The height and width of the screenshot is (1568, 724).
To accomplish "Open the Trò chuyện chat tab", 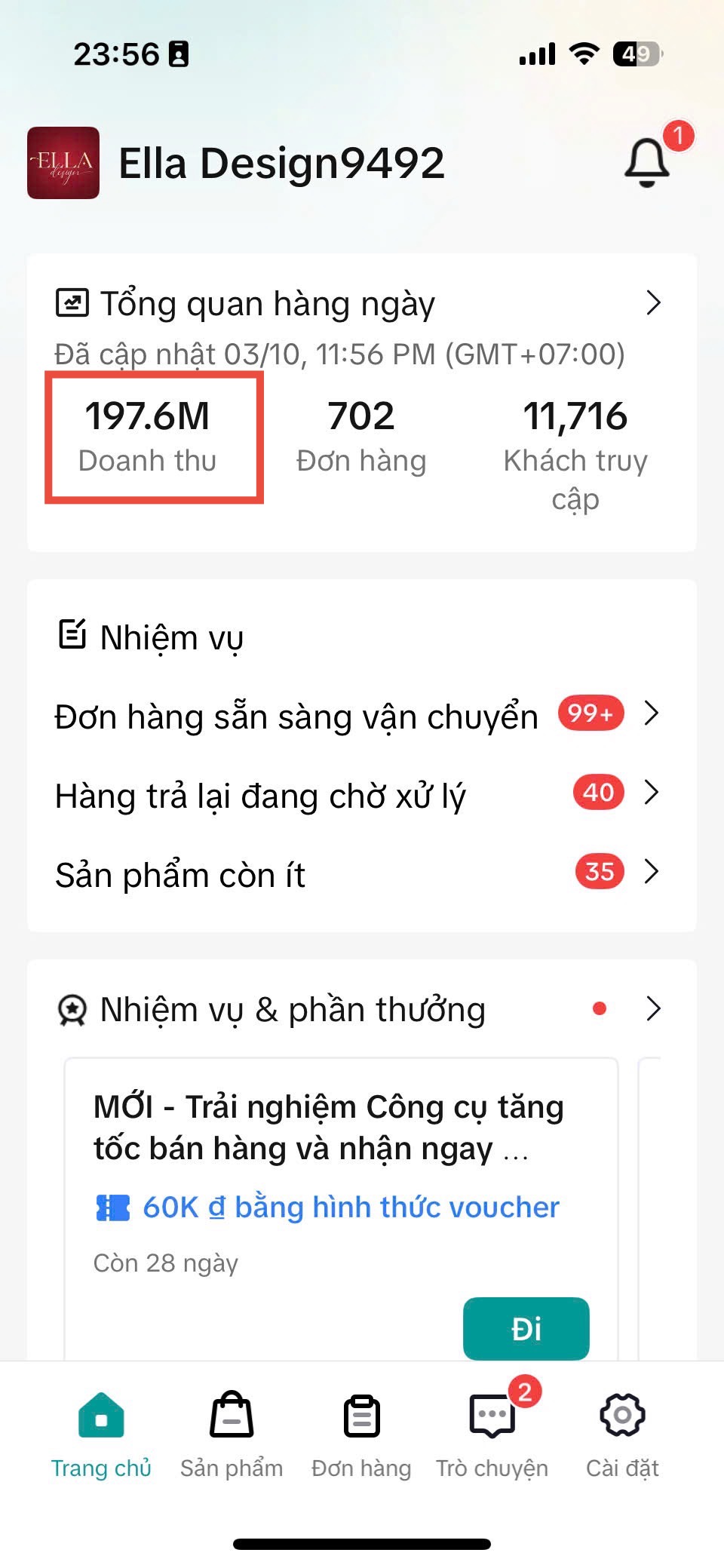I will [492, 1434].
